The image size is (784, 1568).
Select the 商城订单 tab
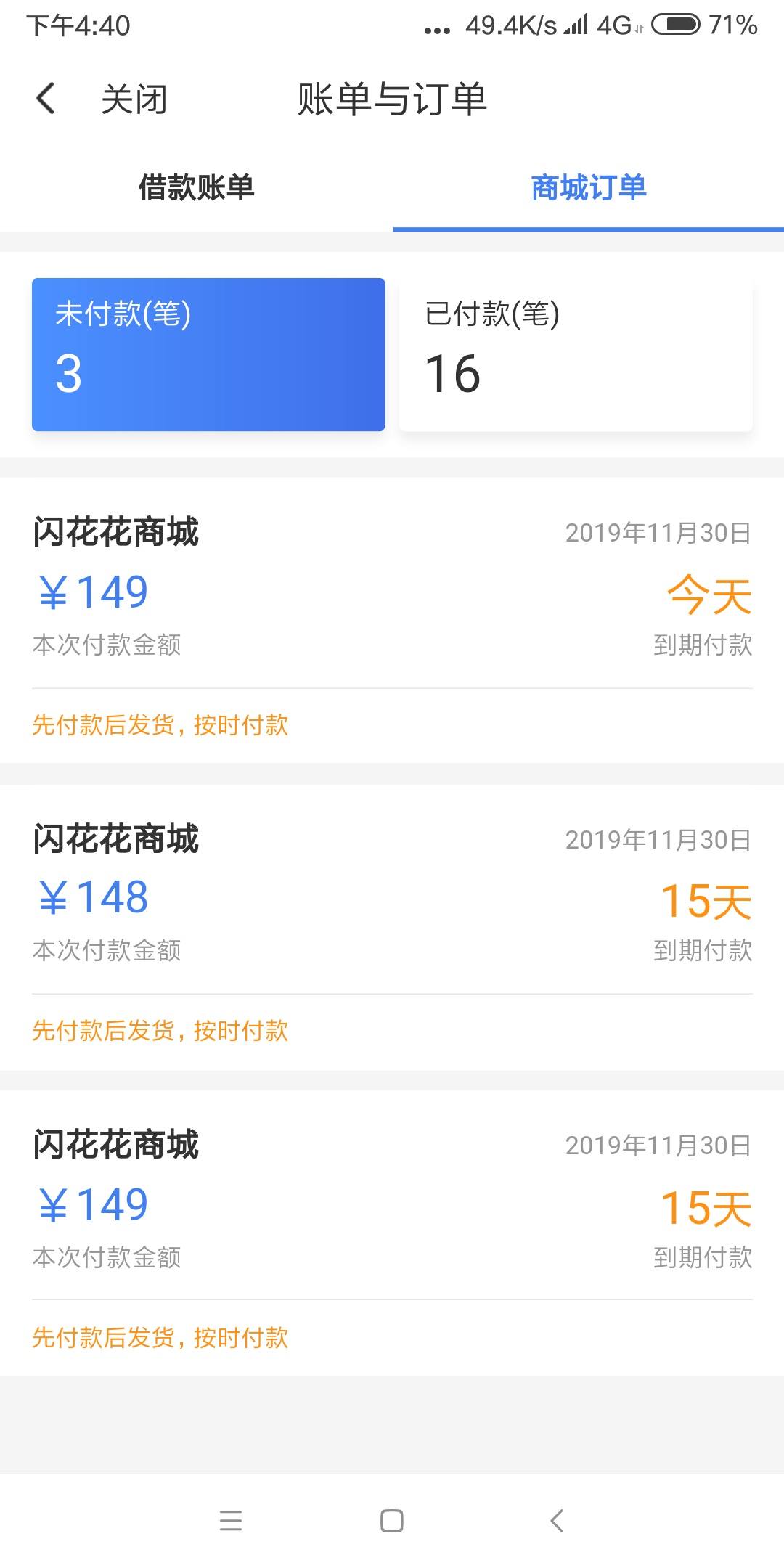point(589,187)
